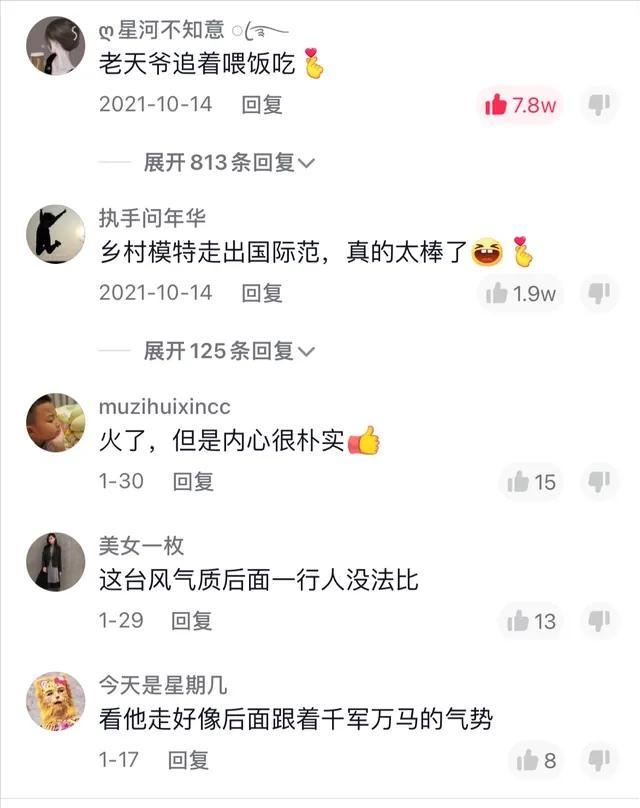Dislike the comment by 星河不知意
Image resolution: width=640 pixels, height=808 pixels.
598,105
